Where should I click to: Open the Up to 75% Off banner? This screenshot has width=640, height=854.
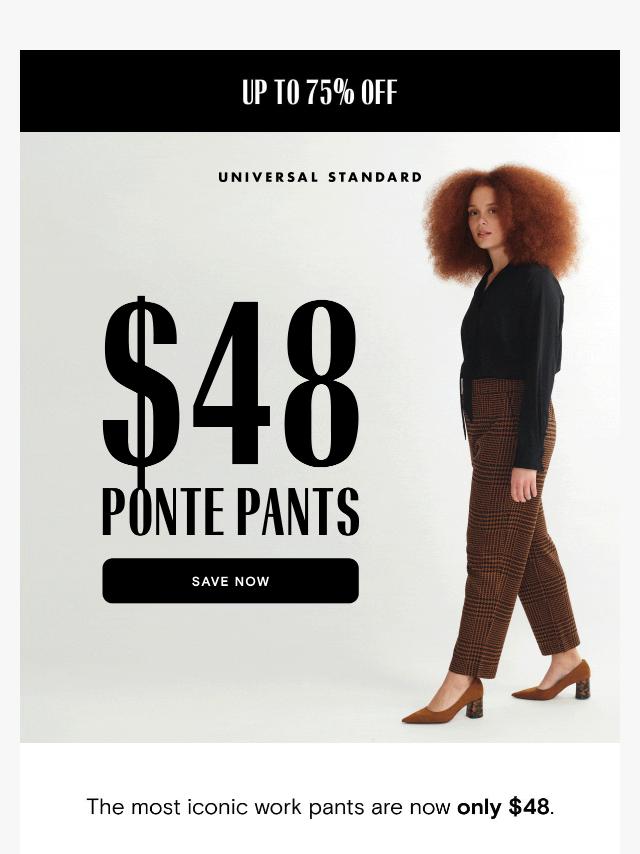[x=319, y=92]
